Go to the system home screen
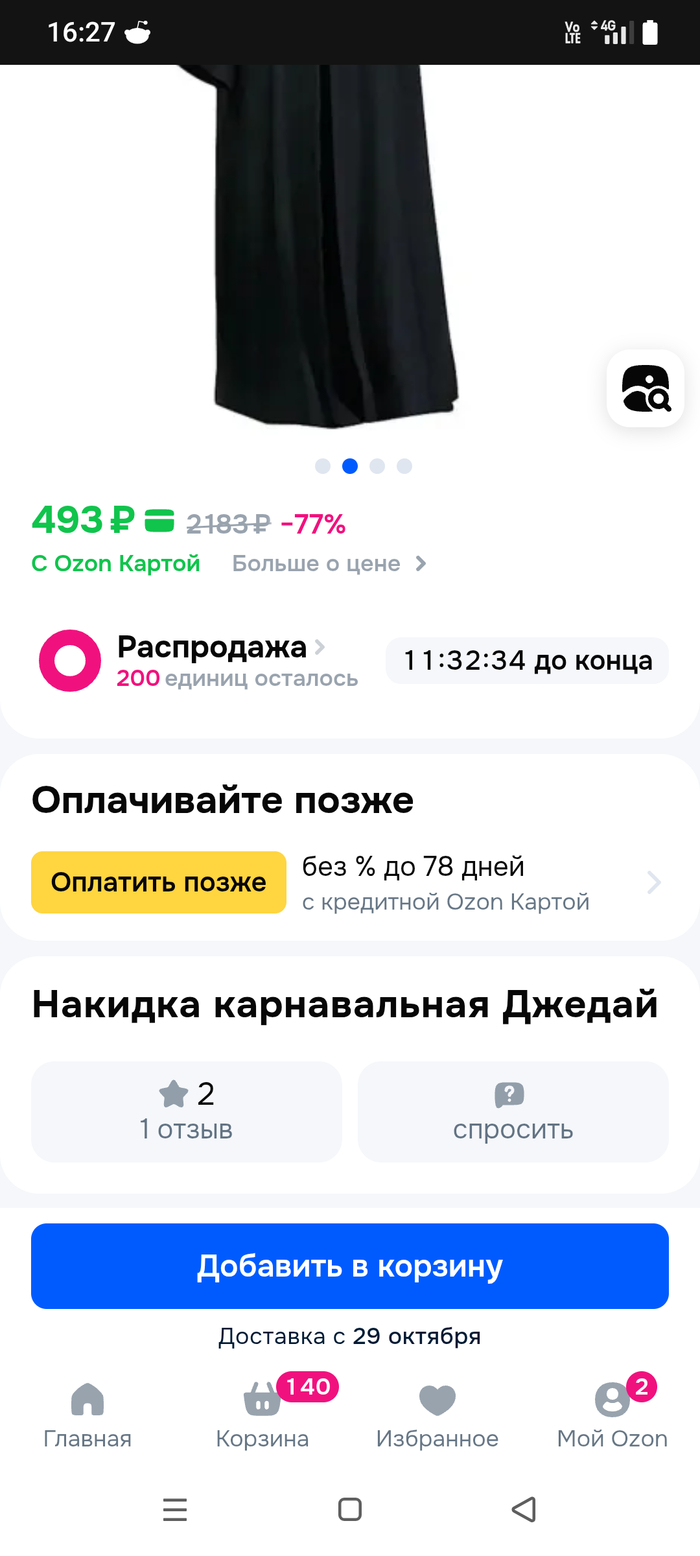Image resolution: width=700 pixels, height=1556 pixels. pos(350,1509)
